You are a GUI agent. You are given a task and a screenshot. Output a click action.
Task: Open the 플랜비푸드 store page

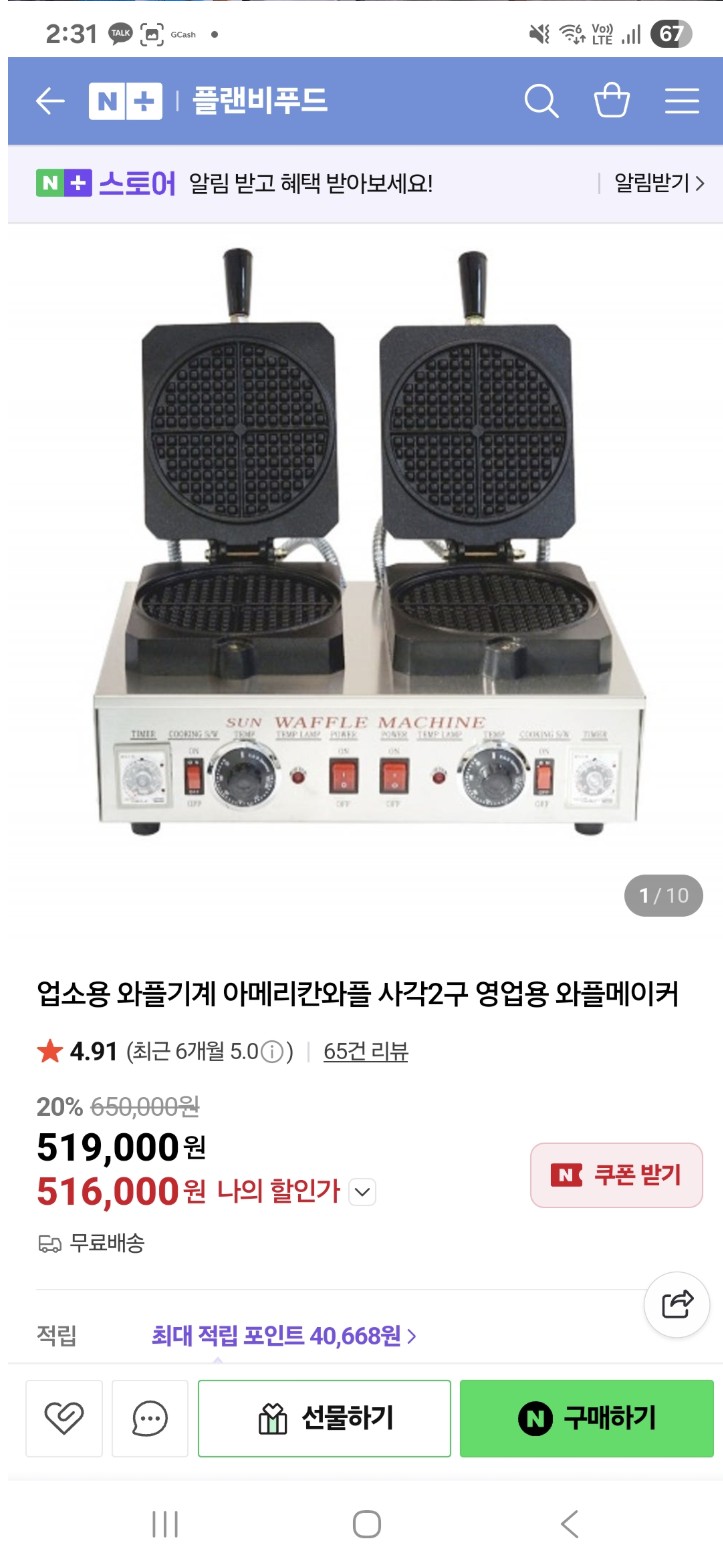(x=259, y=101)
